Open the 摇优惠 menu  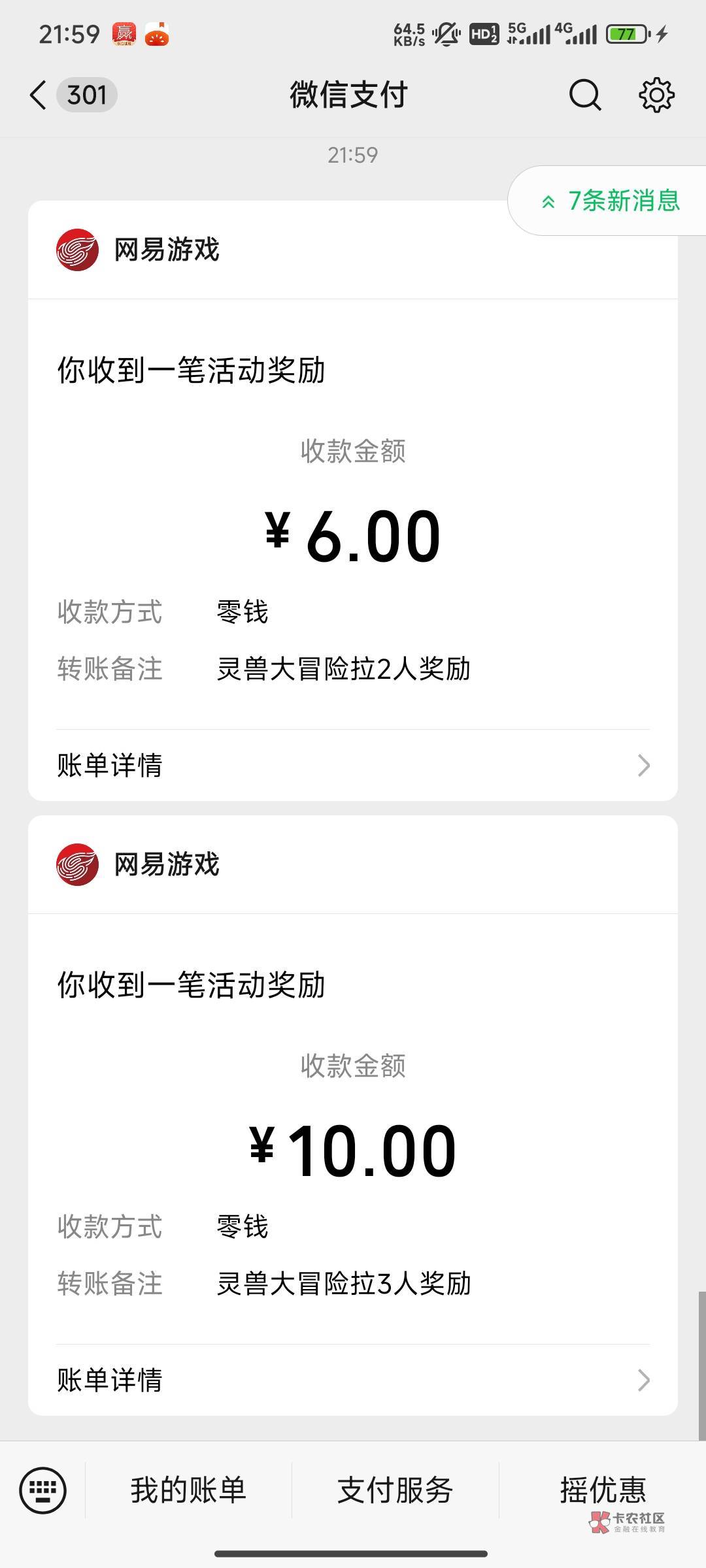[602, 1490]
